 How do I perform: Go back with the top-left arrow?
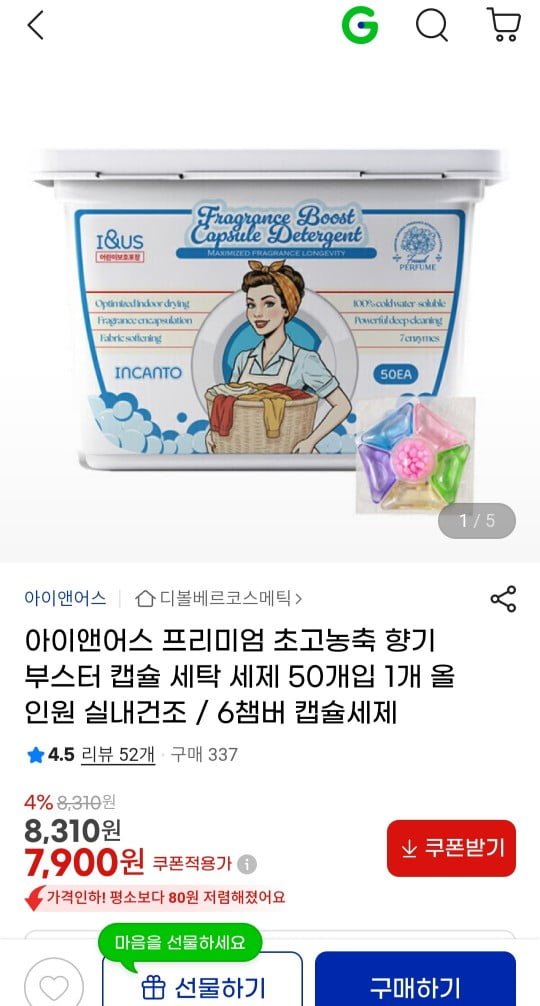click(x=35, y=26)
